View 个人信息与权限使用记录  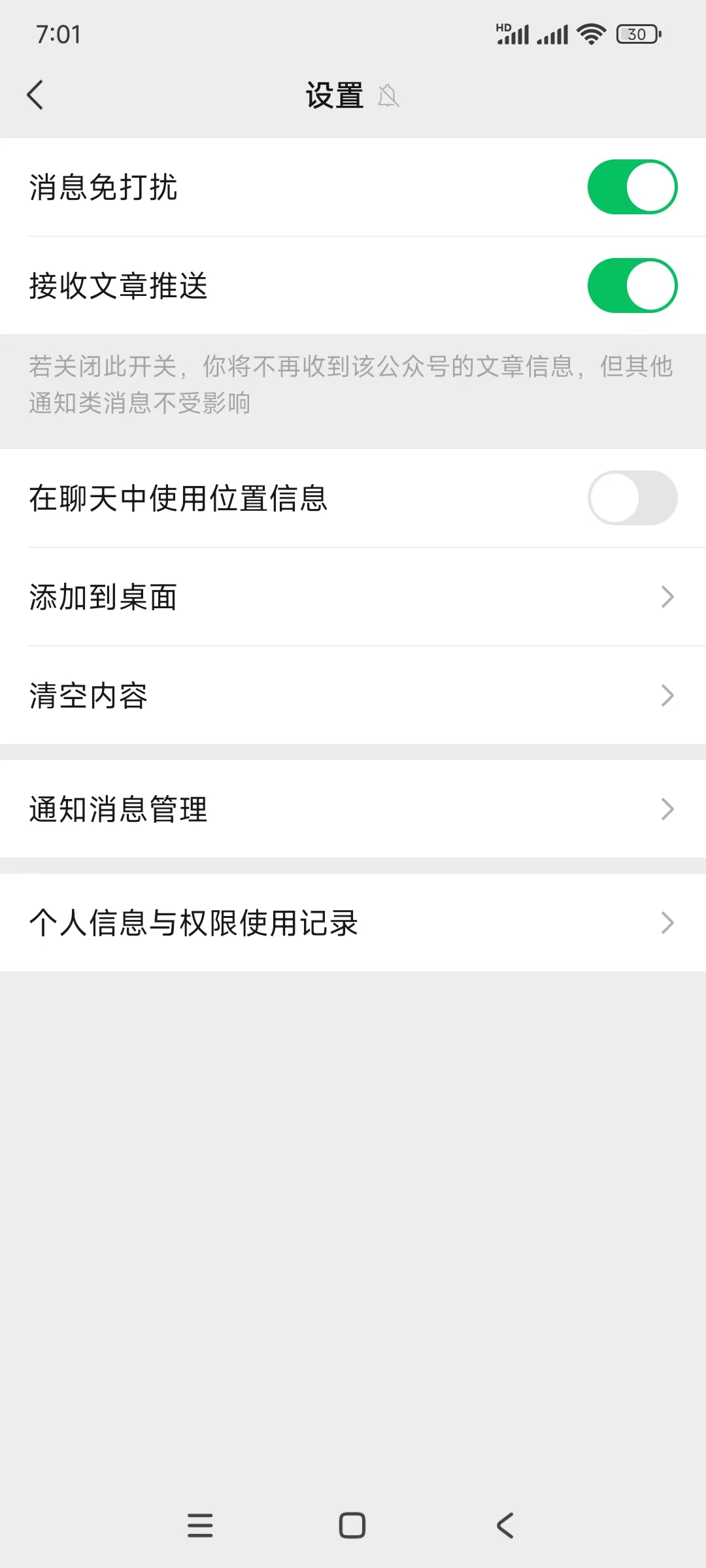[x=353, y=923]
